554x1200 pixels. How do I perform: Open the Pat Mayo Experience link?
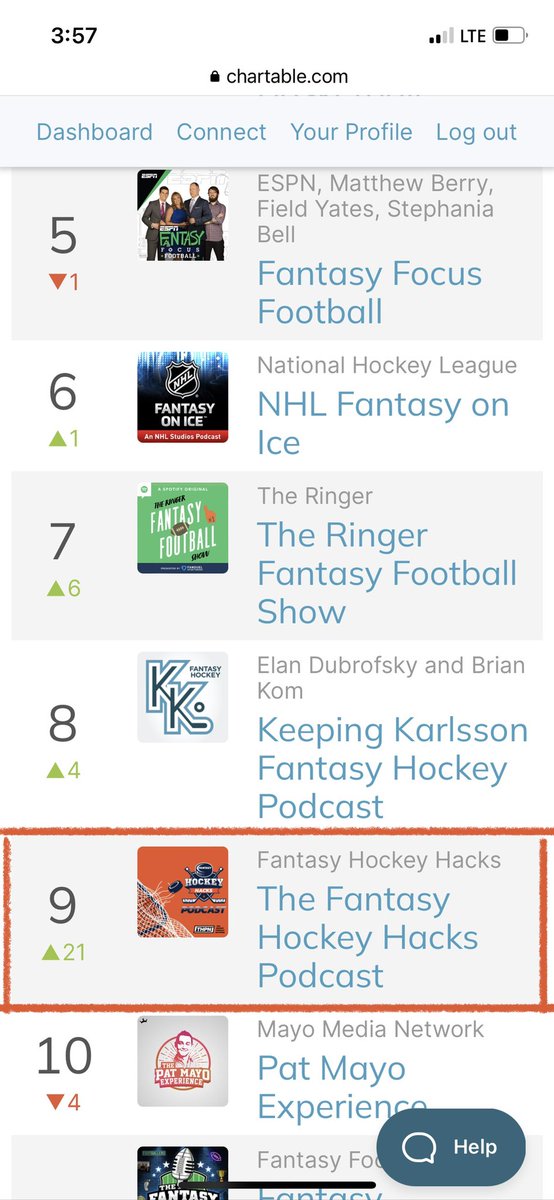click(x=341, y=1087)
